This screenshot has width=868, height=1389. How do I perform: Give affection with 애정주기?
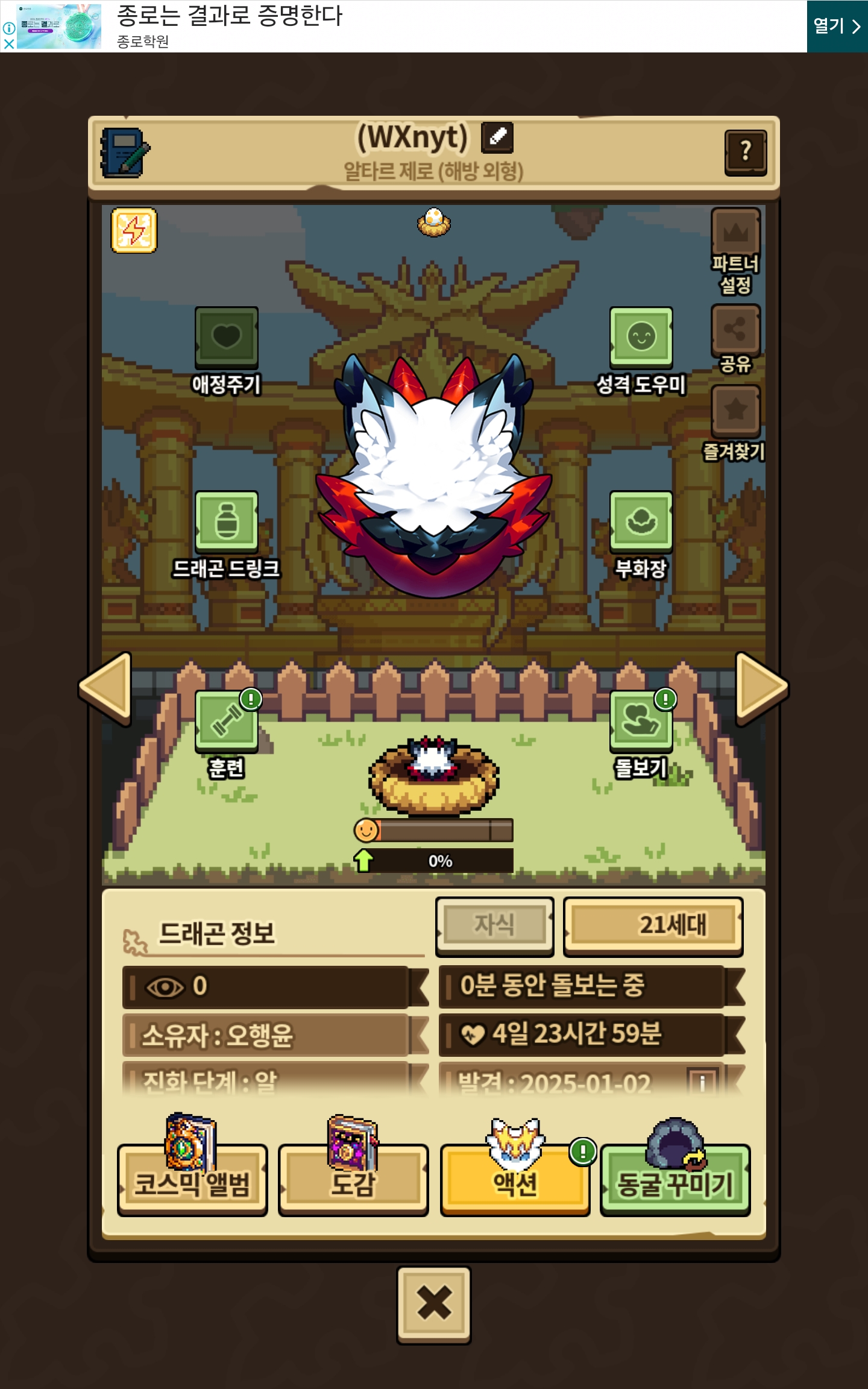pyautogui.click(x=226, y=338)
